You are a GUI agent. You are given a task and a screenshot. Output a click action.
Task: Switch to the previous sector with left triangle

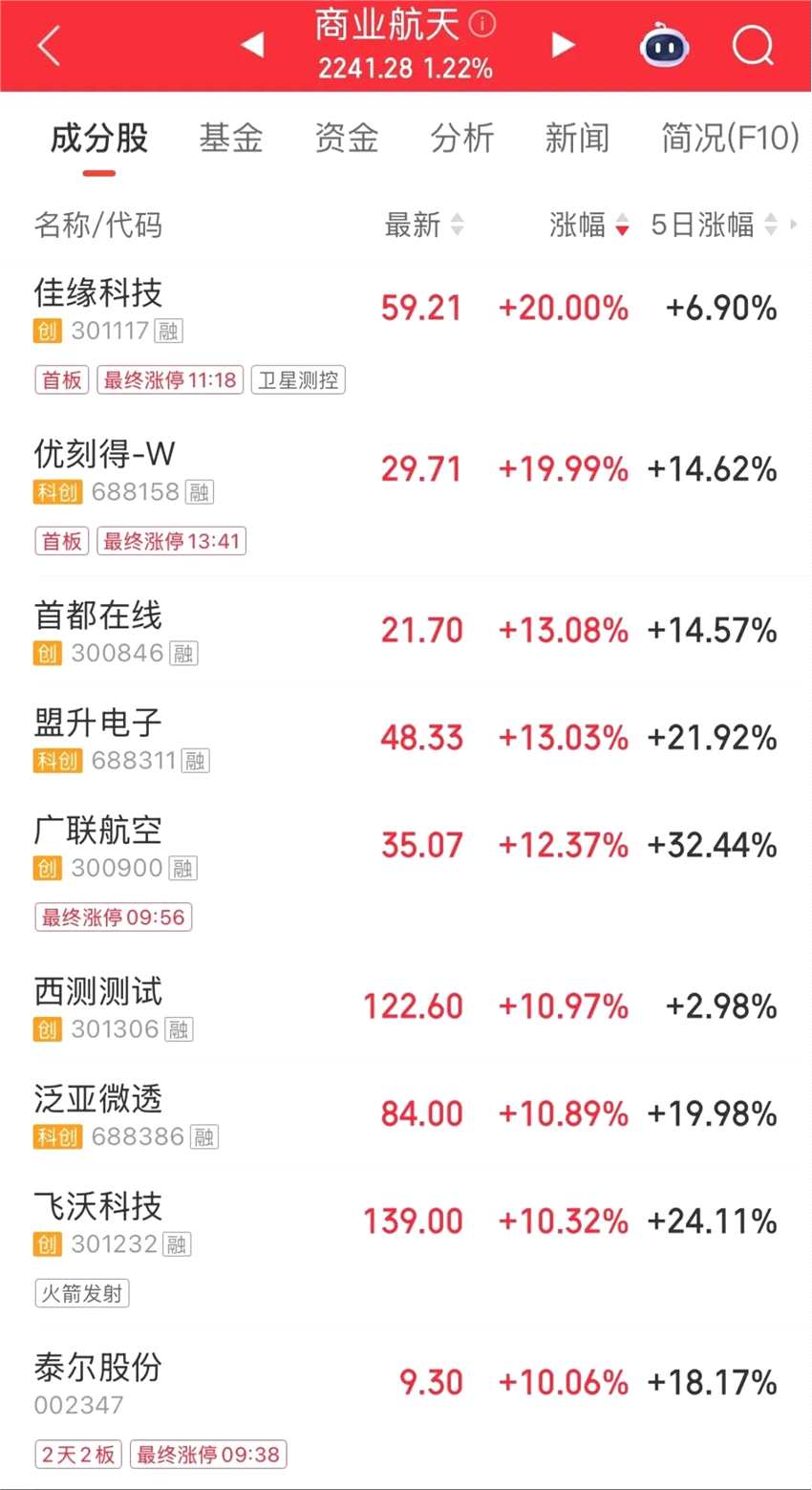pyautogui.click(x=252, y=45)
